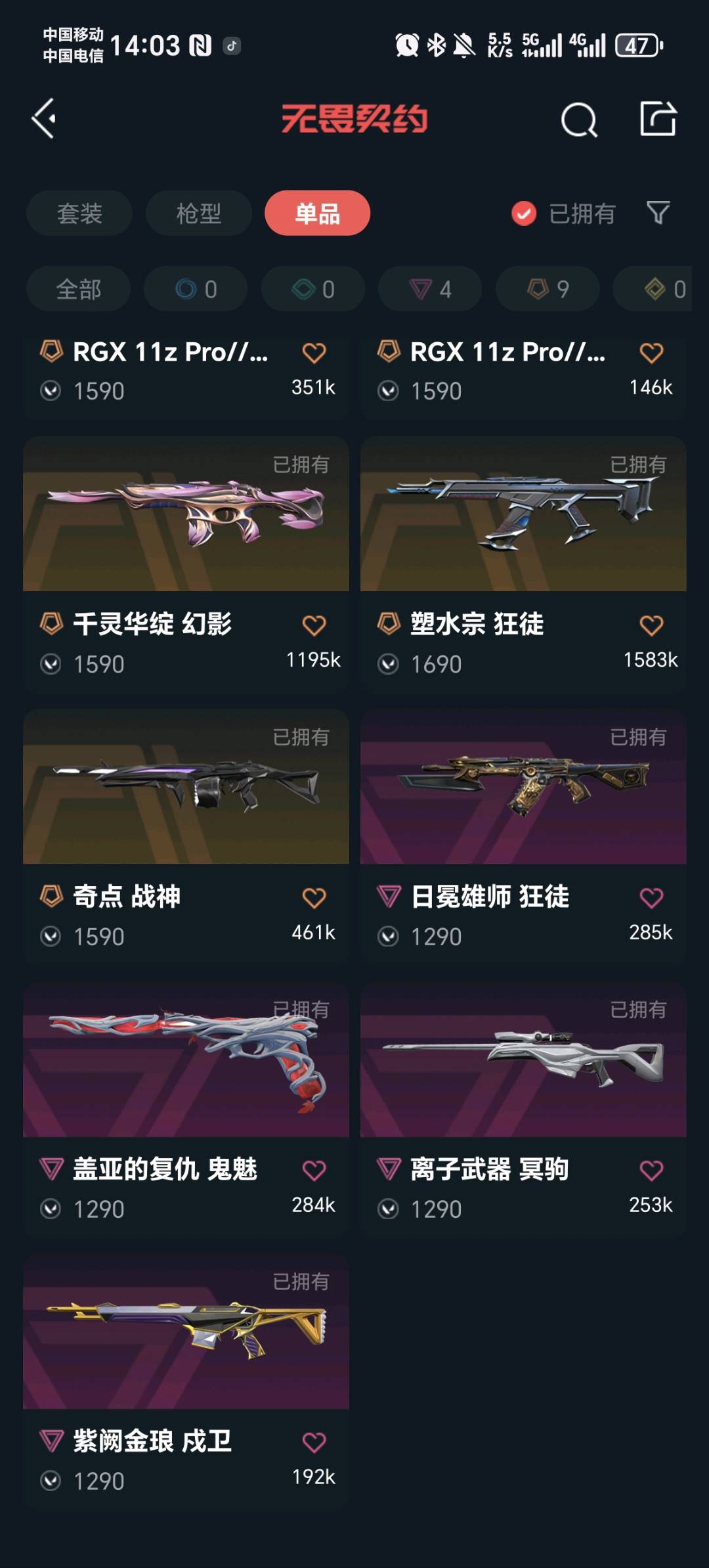This screenshot has height=1568, width=709.
Task: Share this page with the share icon
Action: [x=658, y=119]
